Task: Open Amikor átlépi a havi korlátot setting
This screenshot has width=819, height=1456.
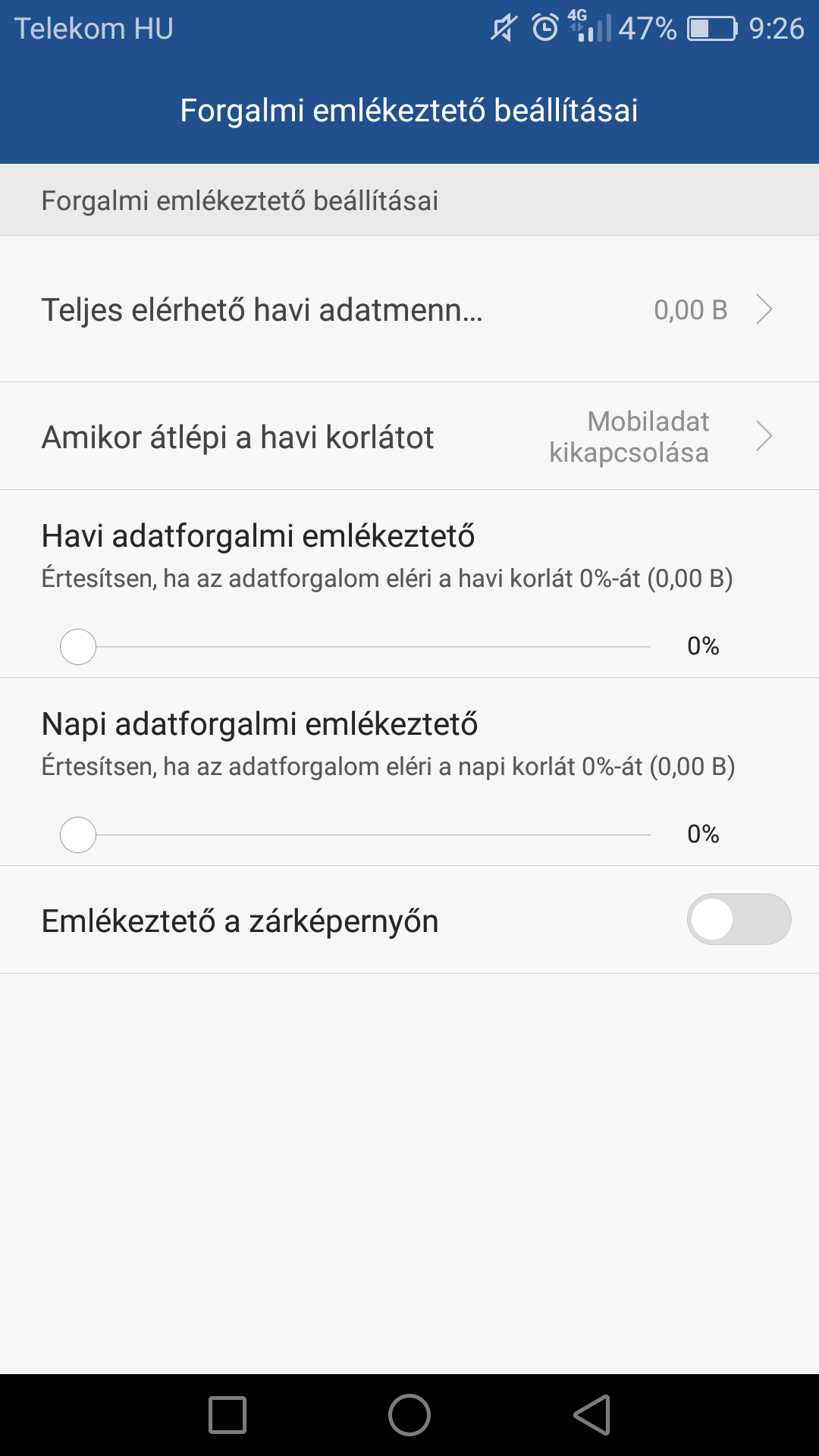Action: click(409, 437)
